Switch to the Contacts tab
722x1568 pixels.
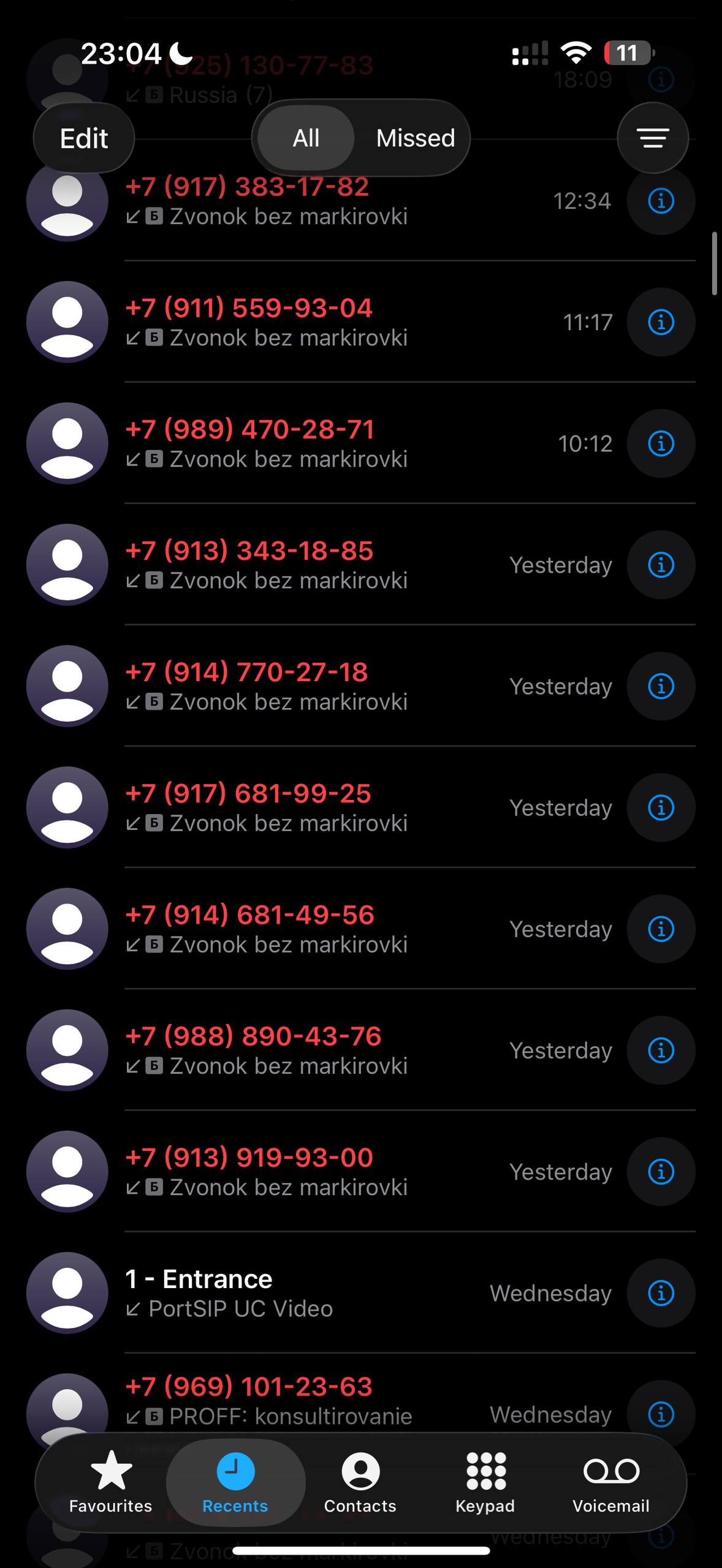point(360,1481)
